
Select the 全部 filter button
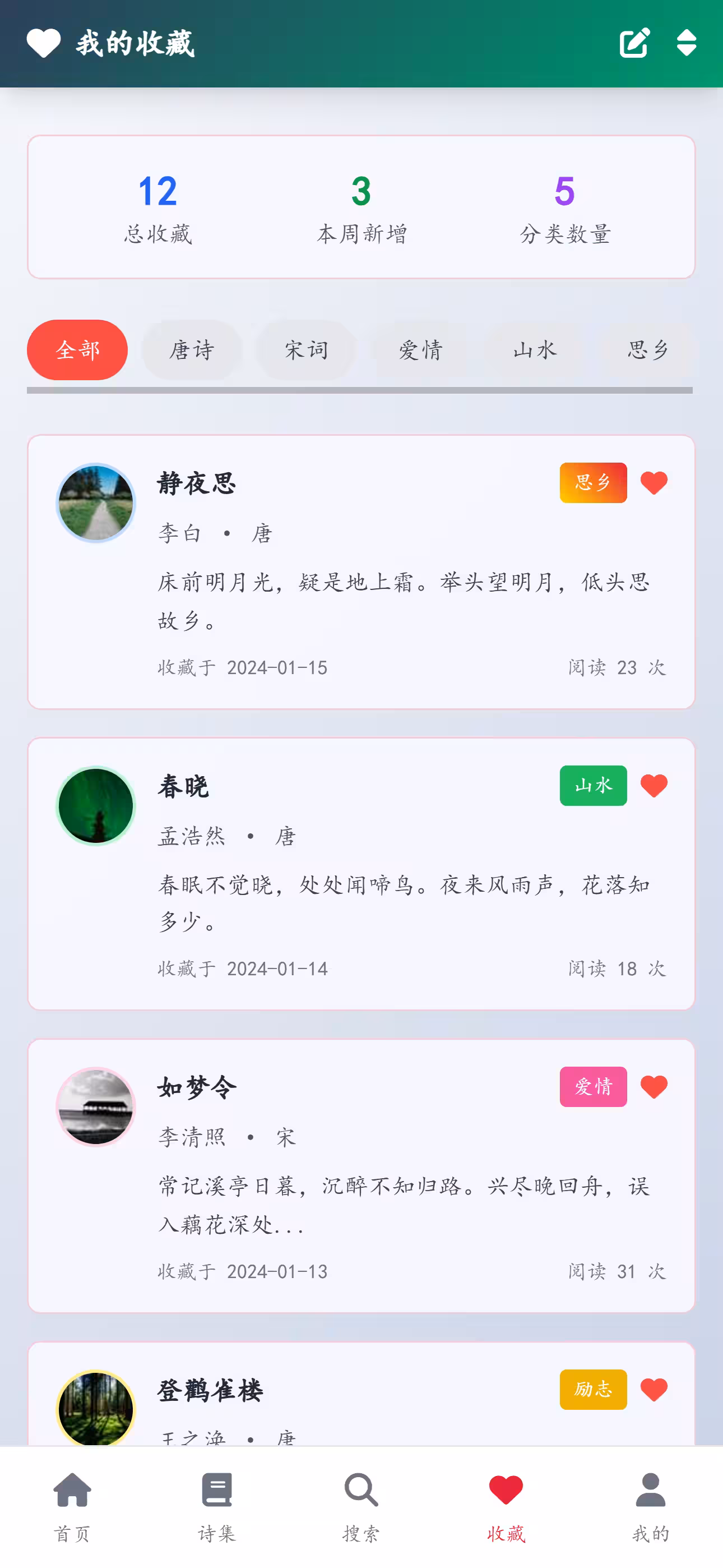pyautogui.click(x=77, y=350)
